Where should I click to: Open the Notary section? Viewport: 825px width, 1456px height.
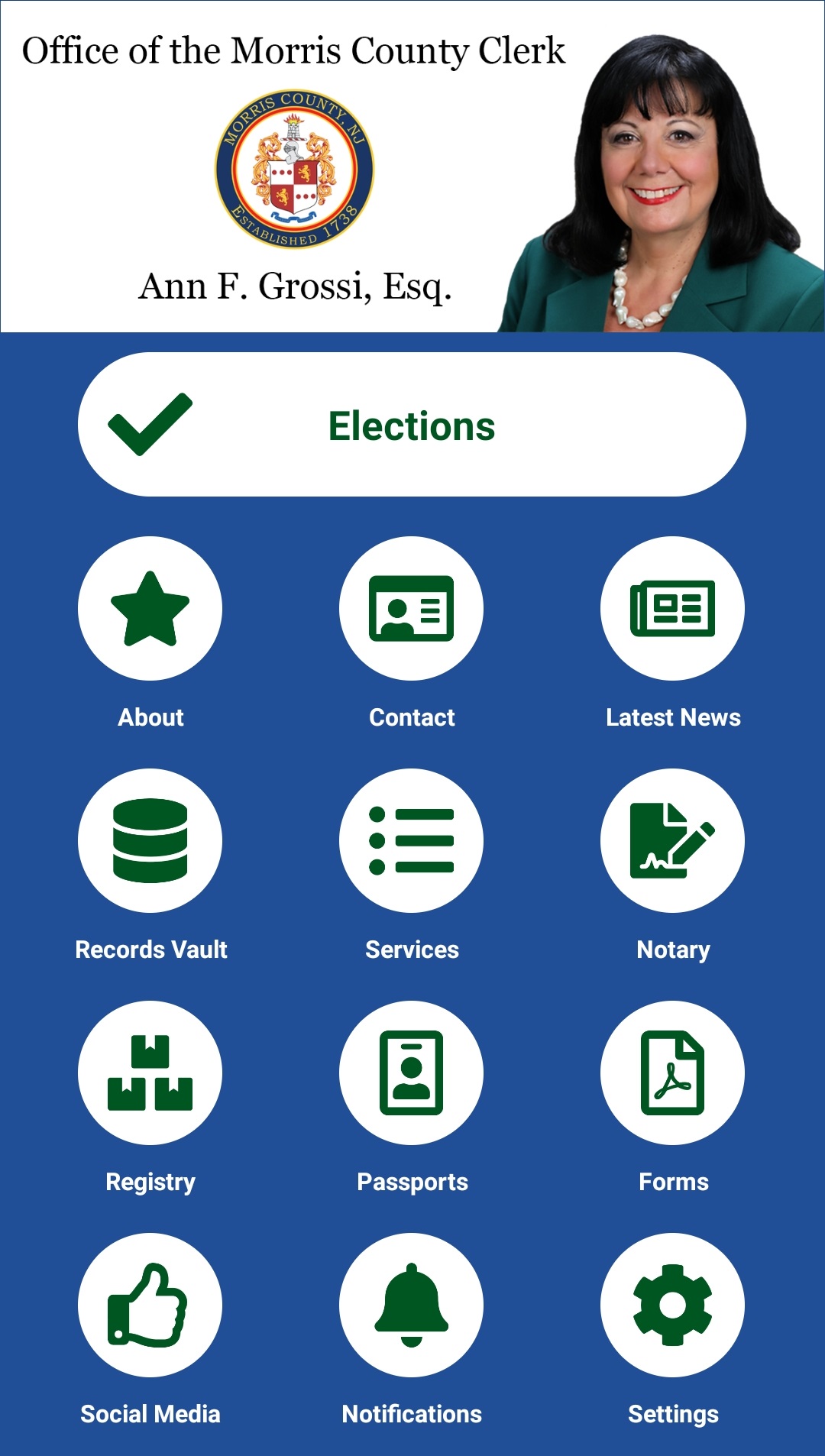[672, 841]
